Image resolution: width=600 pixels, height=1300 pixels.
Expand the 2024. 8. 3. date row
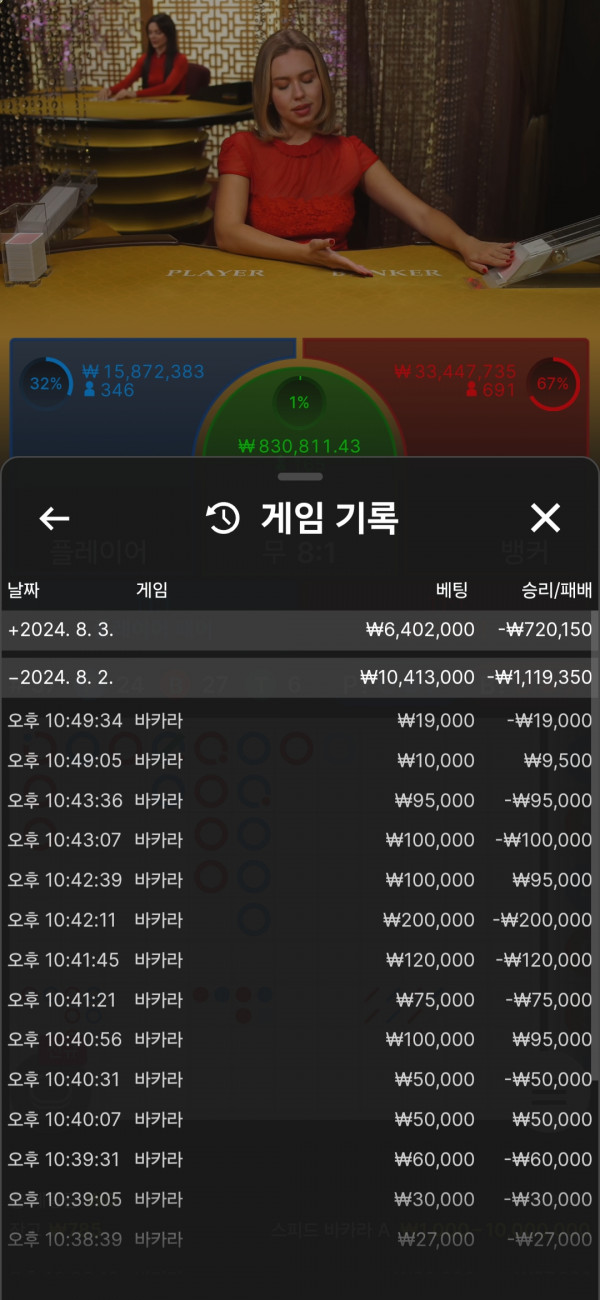point(299,630)
